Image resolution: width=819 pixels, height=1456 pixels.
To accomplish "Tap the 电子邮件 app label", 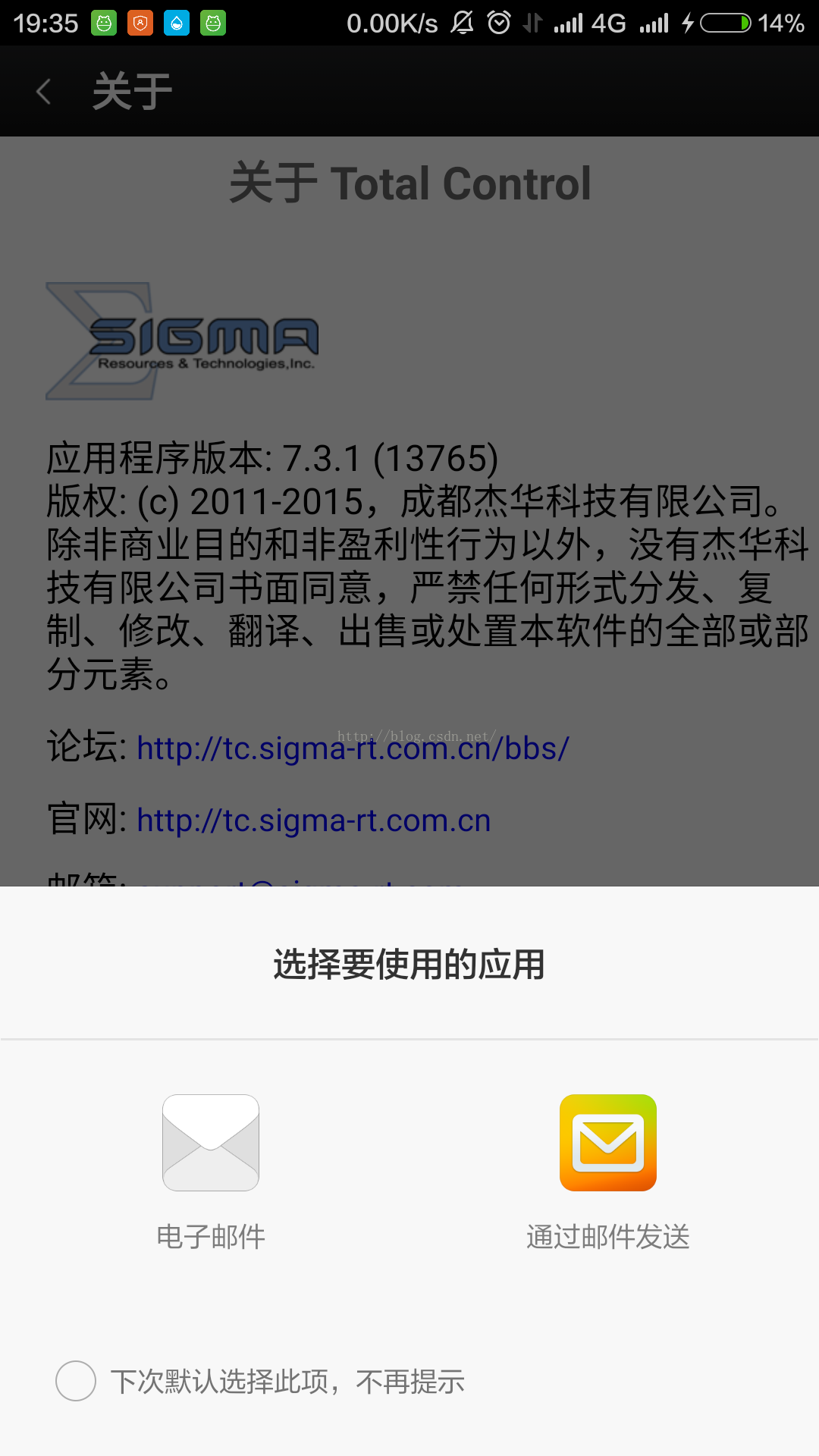I will [210, 1236].
